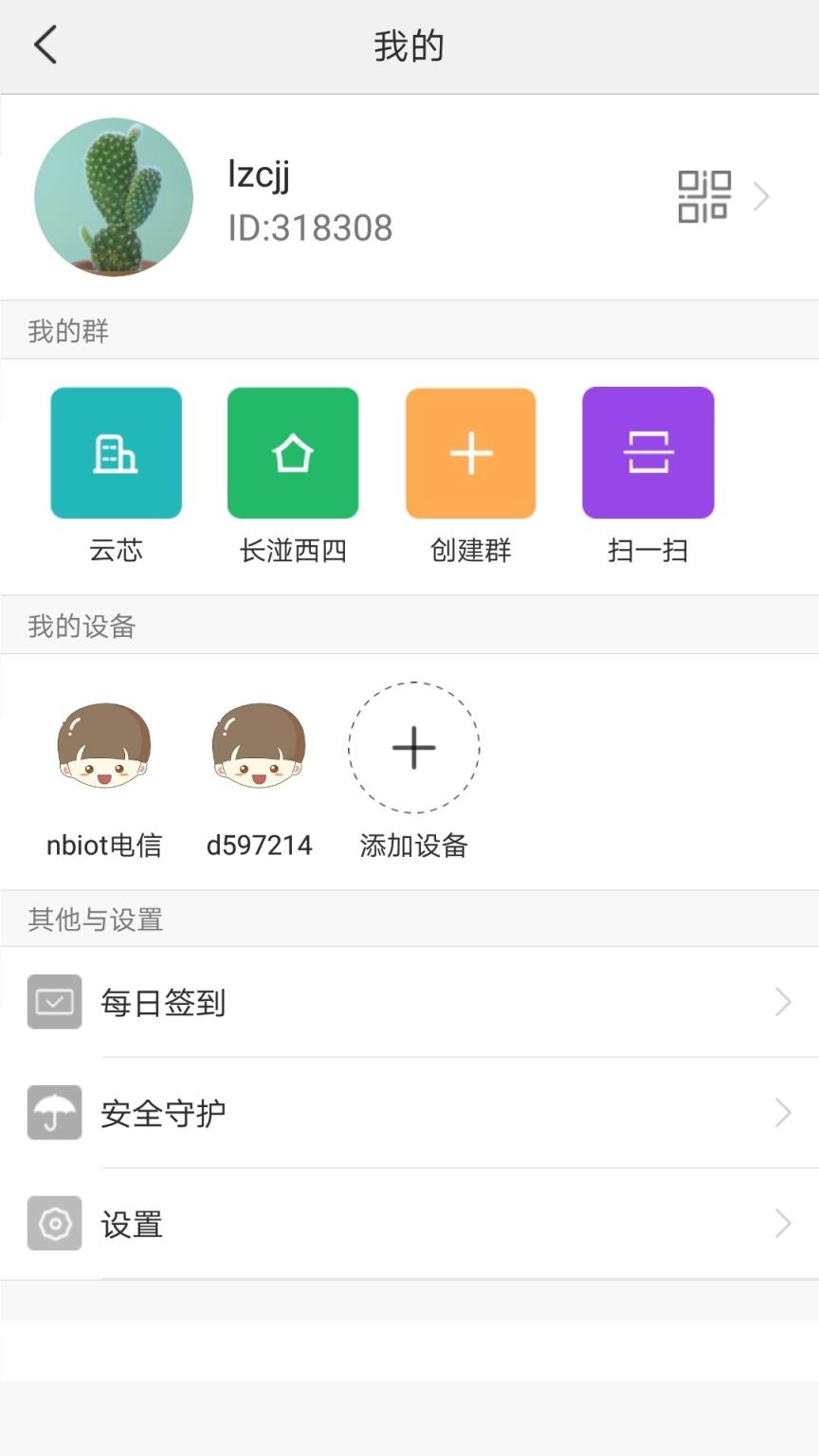This screenshot has width=819, height=1456.
Task: Select the 我的 title tab
Action: point(409,44)
